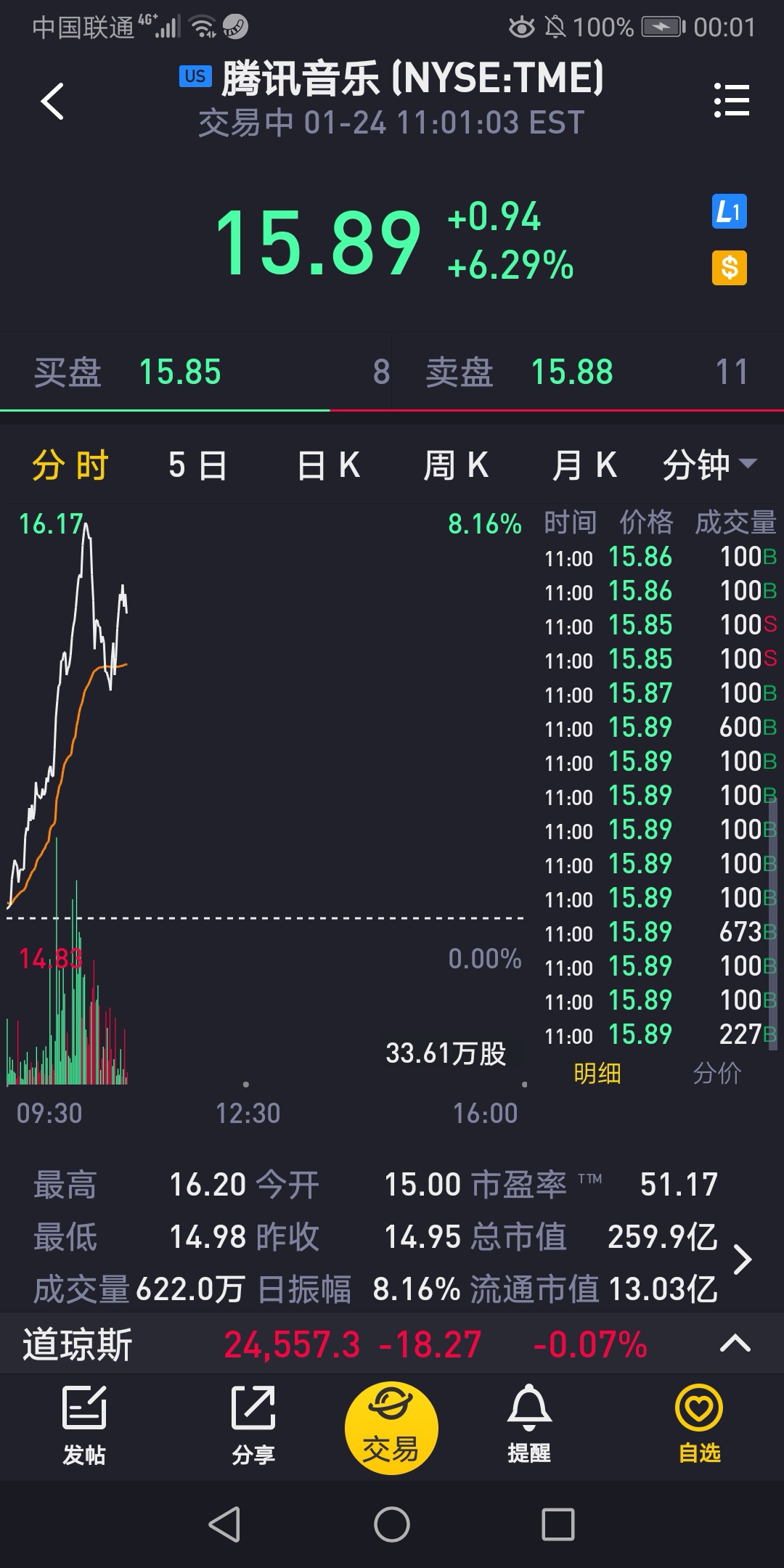784x1568 pixels.
Task: Switch to the 分价 tab
Action: pos(717,1073)
